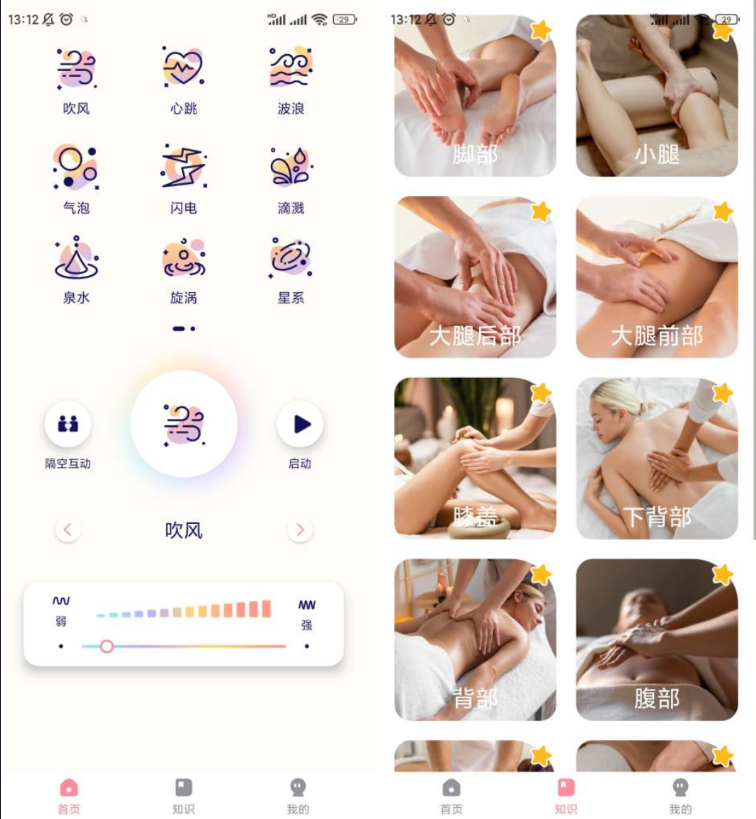Image resolution: width=756 pixels, height=819 pixels.
Task: Toggle the favorite star on 腹部 card
Action: point(722,573)
